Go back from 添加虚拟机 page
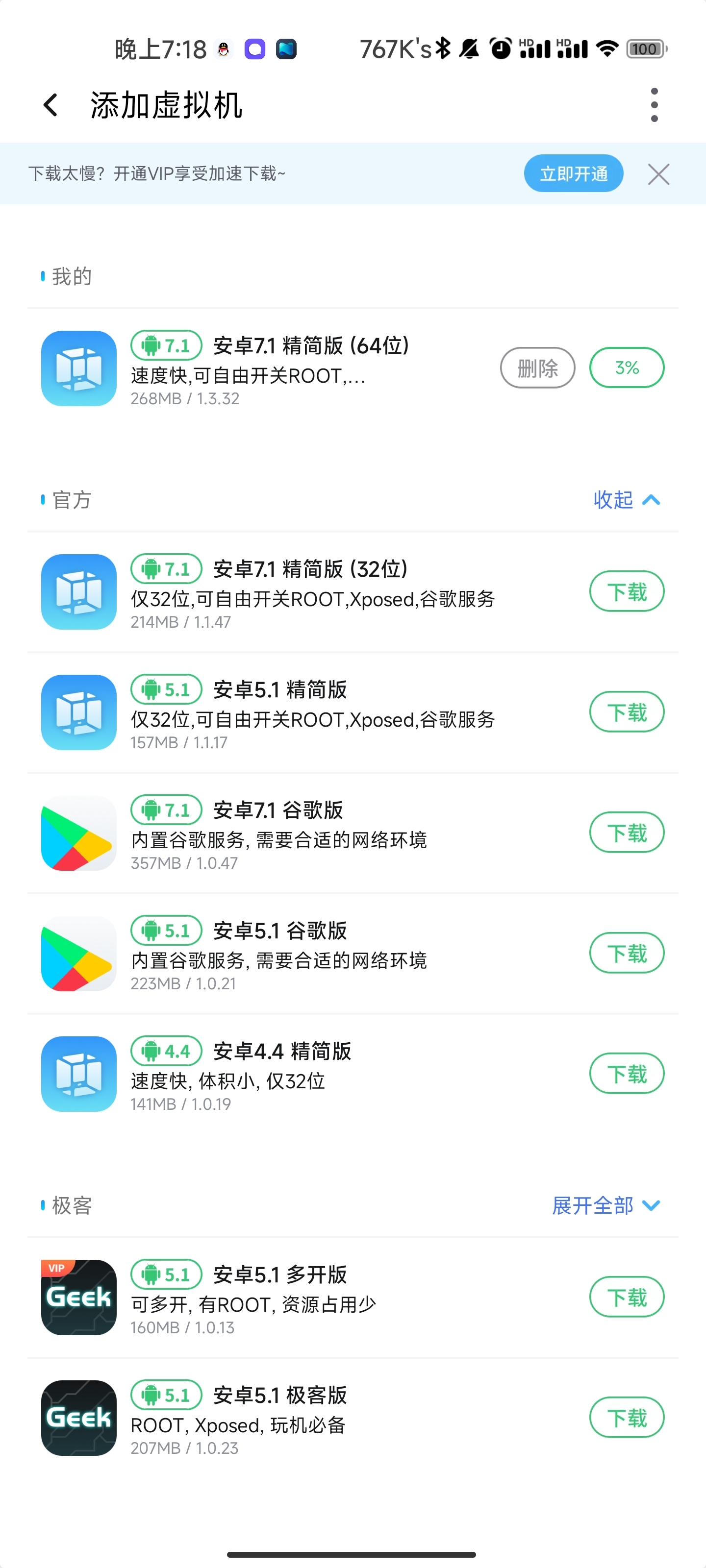This screenshot has height=1568, width=706. [51, 105]
